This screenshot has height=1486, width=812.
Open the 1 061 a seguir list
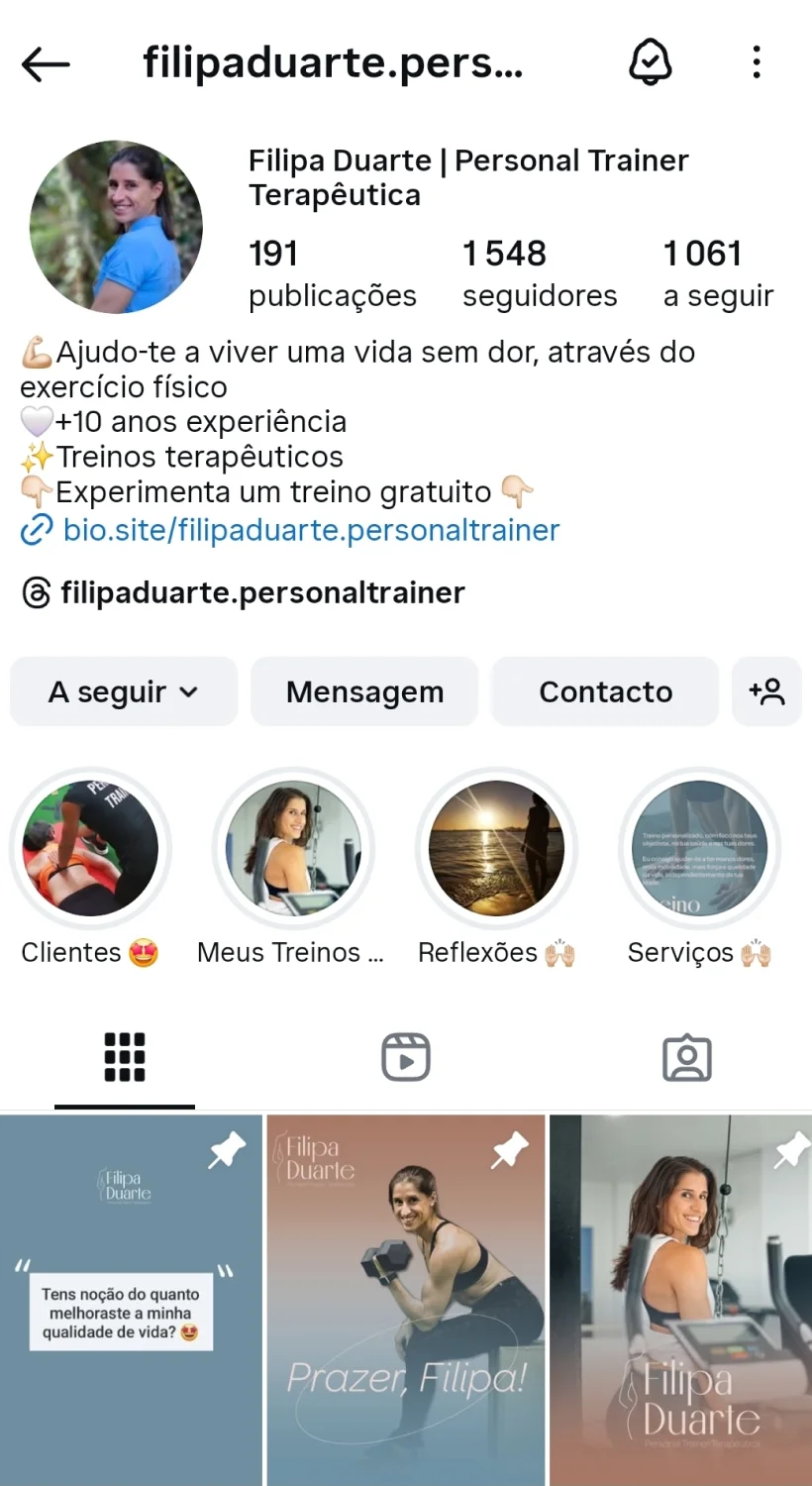pos(718,273)
